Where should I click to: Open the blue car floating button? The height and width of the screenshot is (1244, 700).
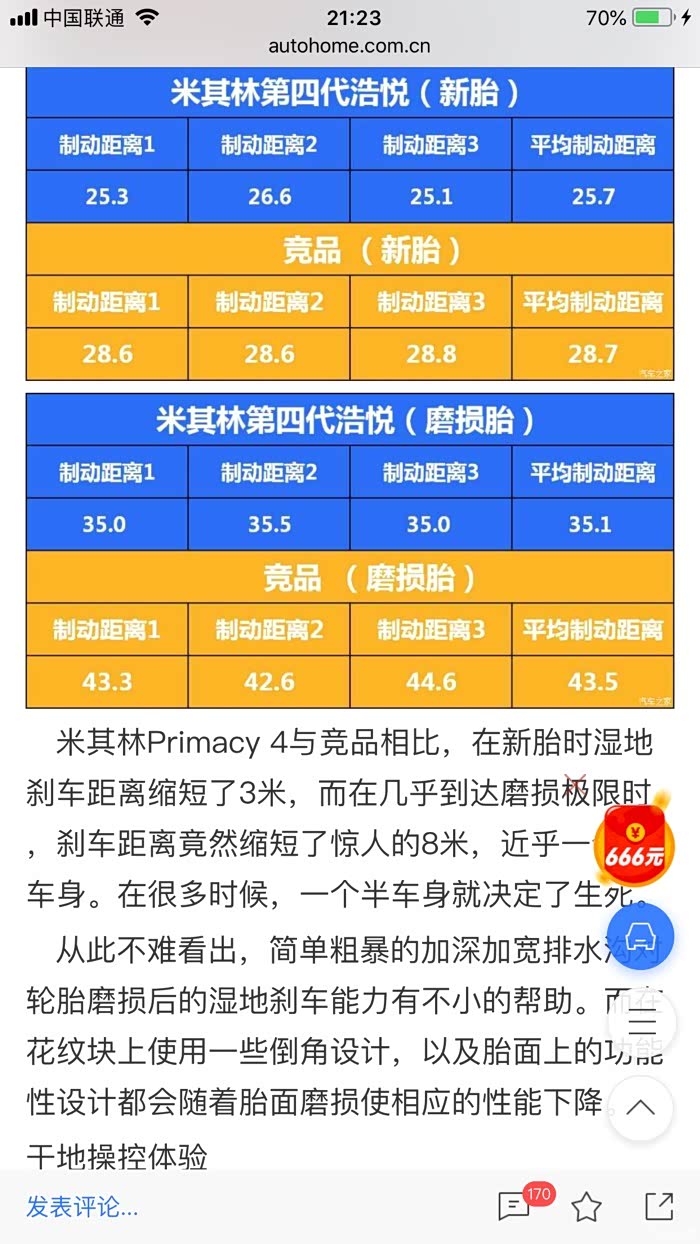pos(641,938)
